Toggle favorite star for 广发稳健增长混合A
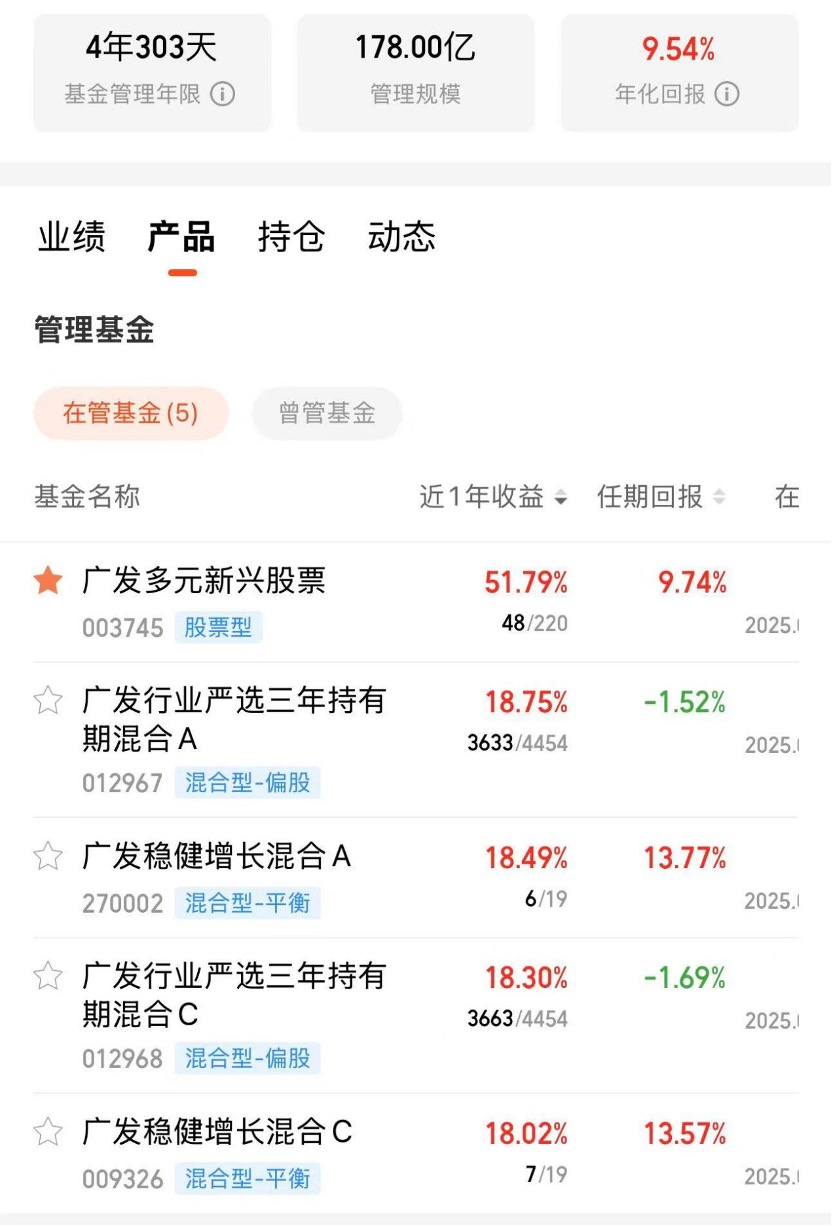This screenshot has width=832, height=1226. click(47, 857)
